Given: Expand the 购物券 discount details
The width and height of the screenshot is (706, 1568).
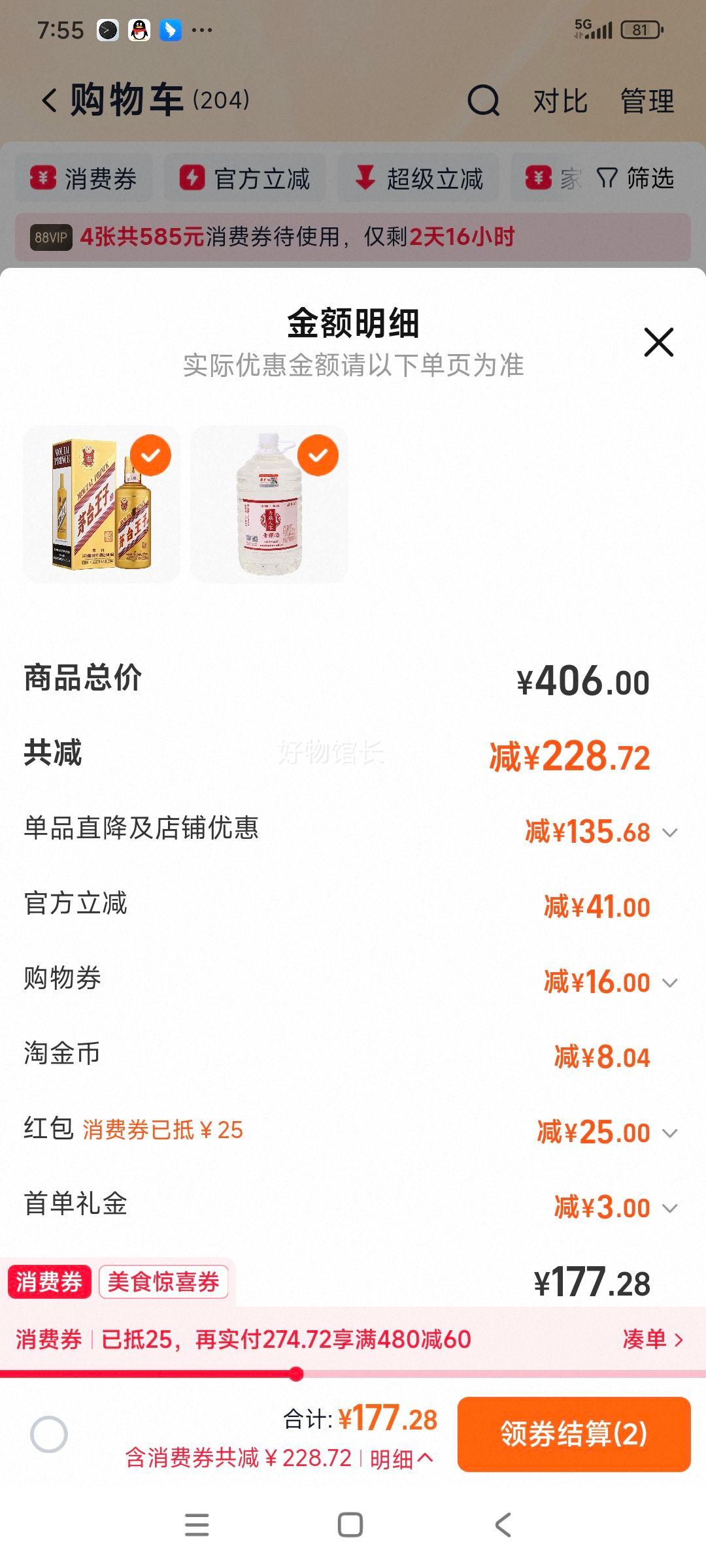Looking at the screenshot, I should point(667,982).
